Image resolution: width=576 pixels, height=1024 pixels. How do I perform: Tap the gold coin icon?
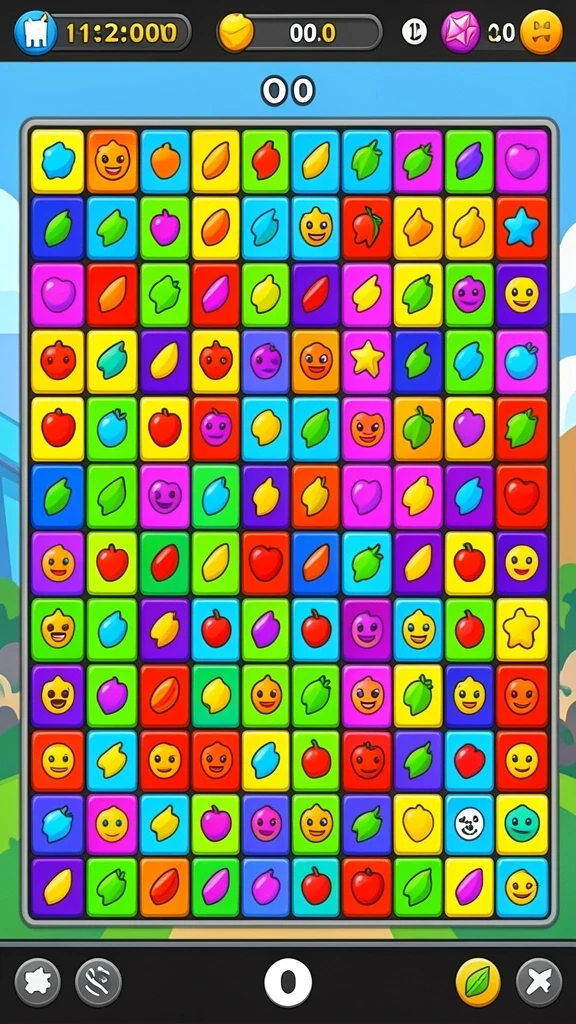pyautogui.click(x=236, y=32)
